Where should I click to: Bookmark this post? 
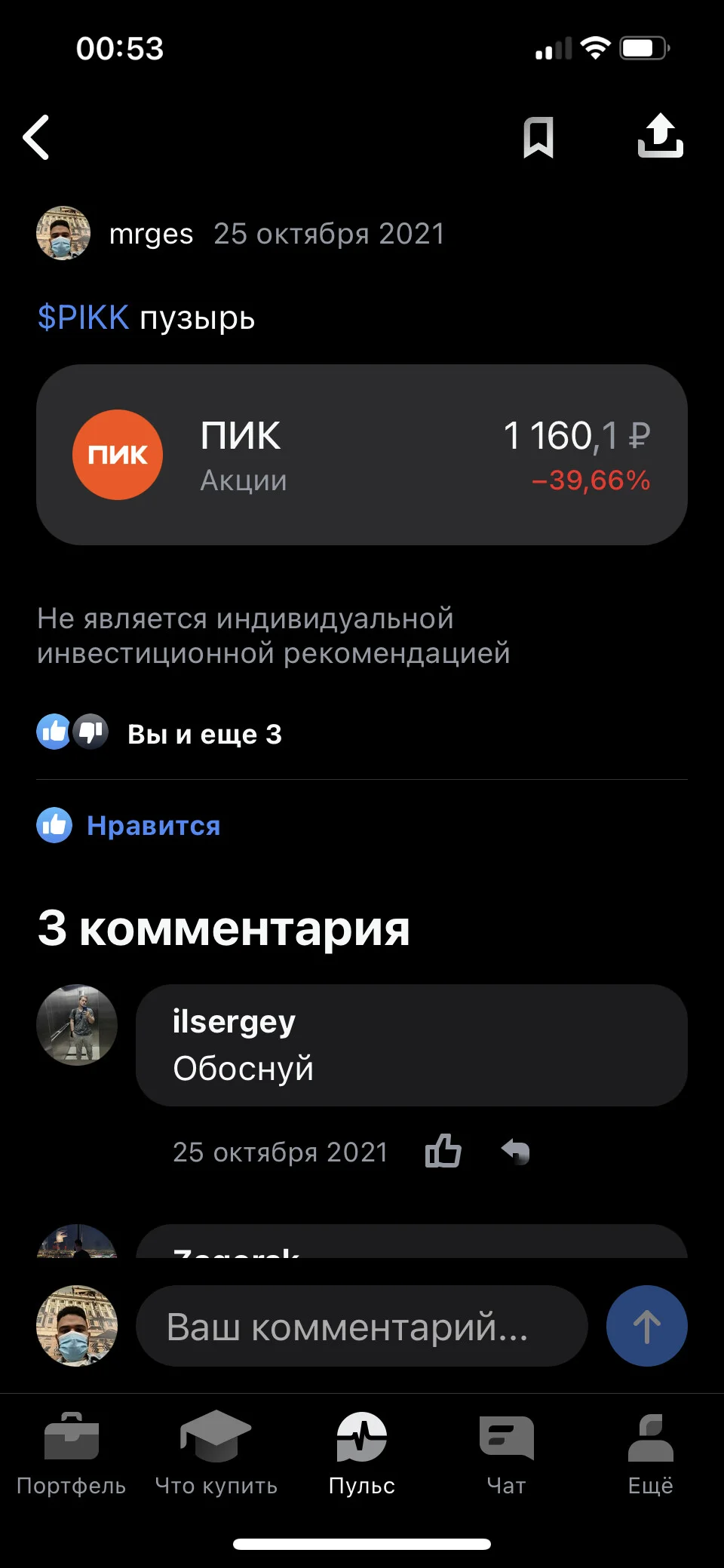click(538, 137)
